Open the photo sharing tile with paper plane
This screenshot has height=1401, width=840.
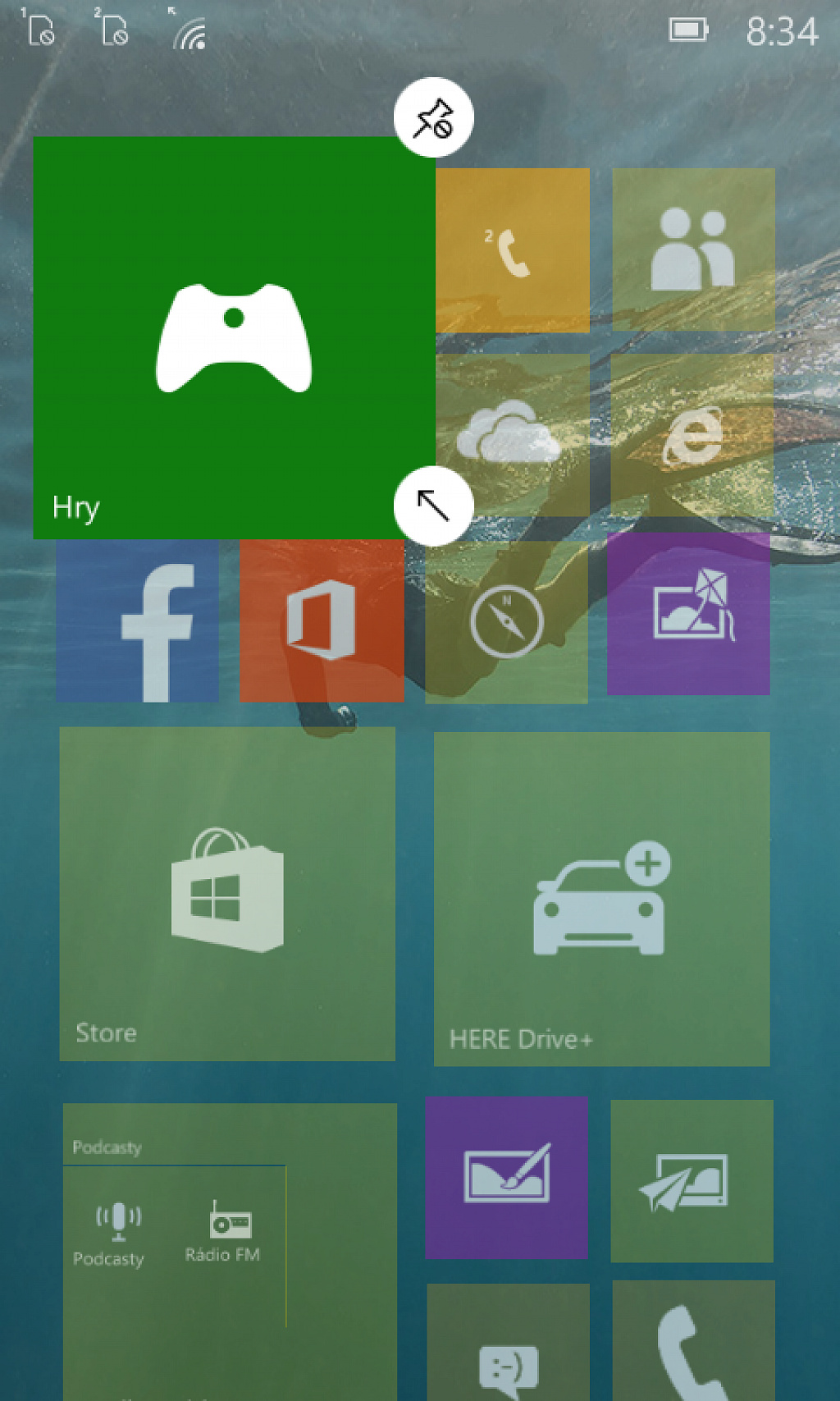[x=692, y=1181]
